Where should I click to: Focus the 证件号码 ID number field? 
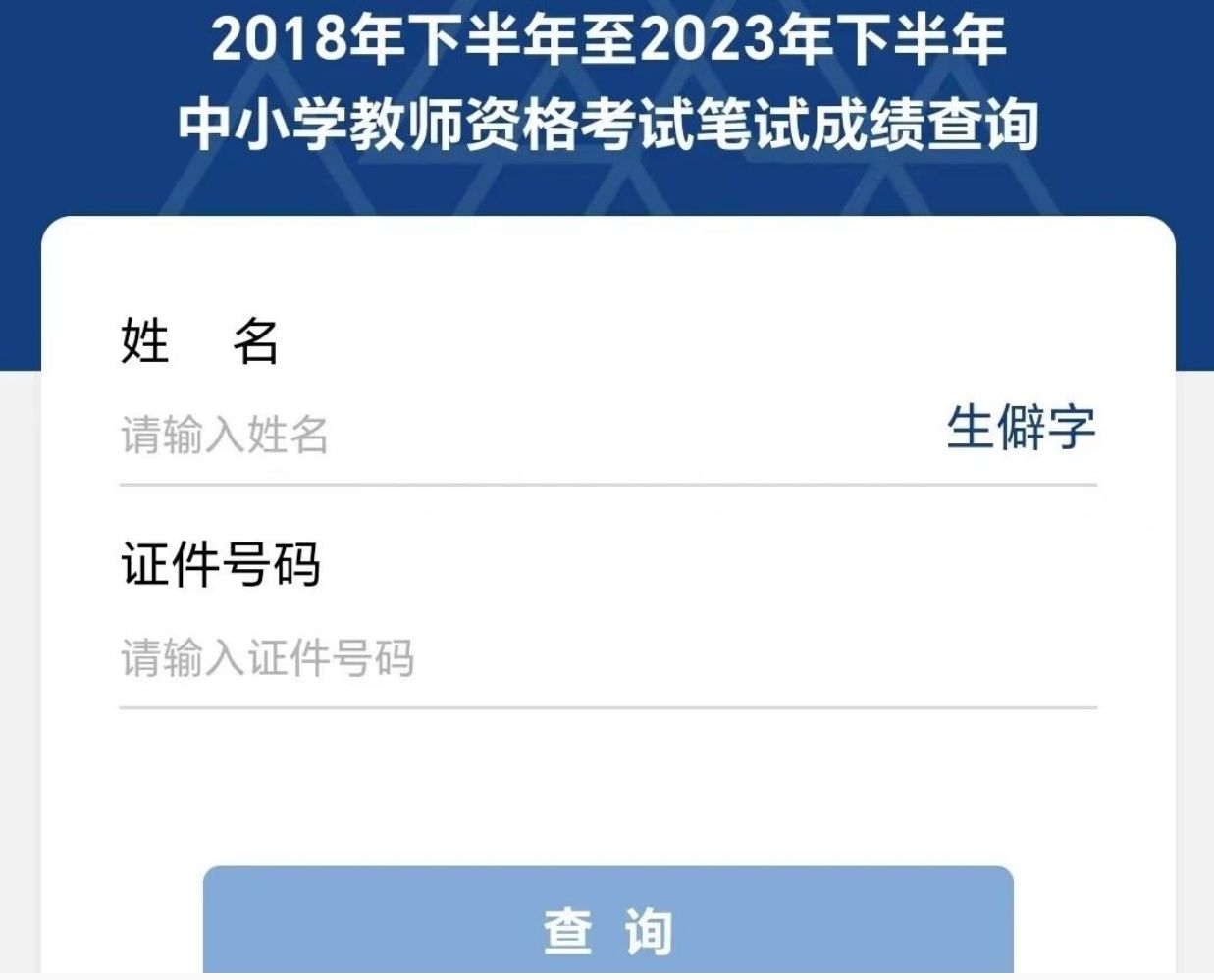589,657
